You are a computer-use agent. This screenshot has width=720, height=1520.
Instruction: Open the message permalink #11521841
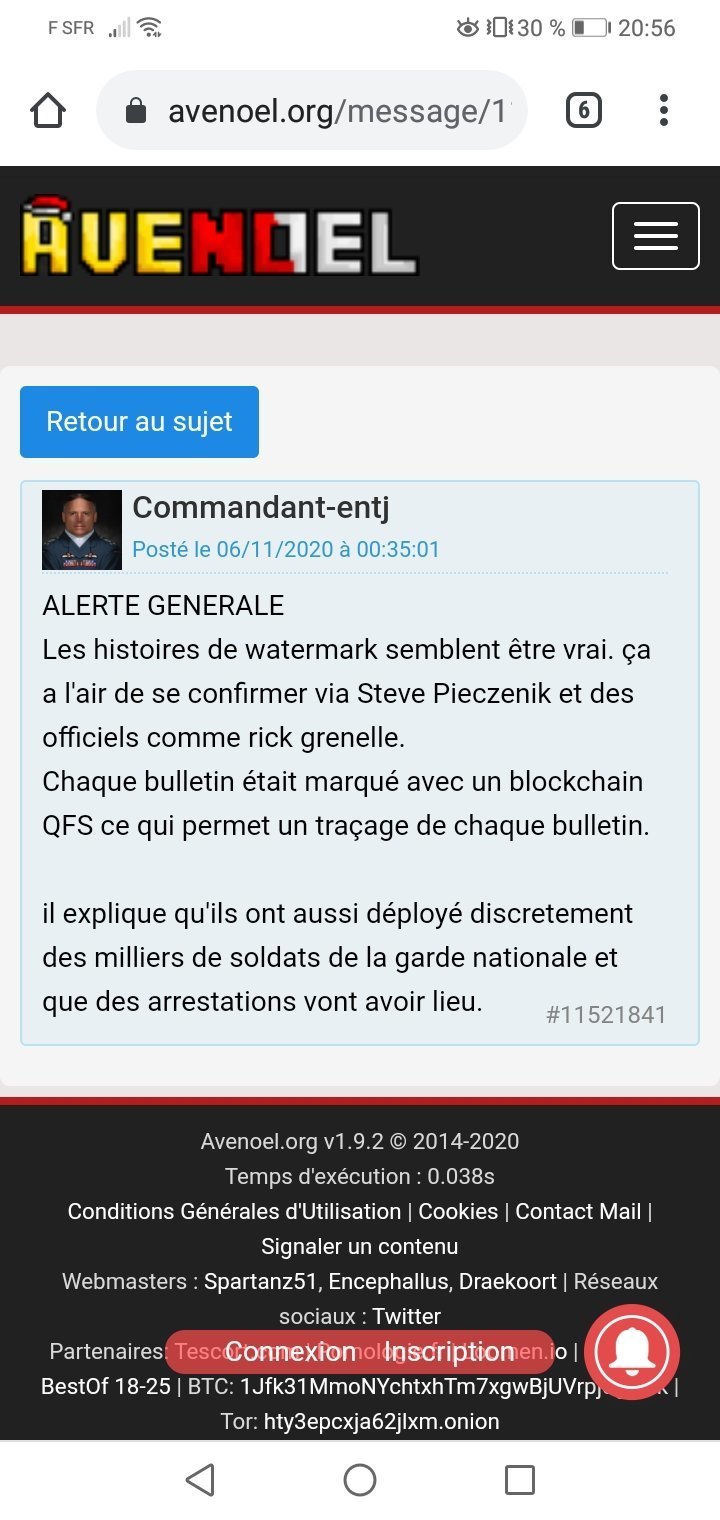point(606,1015)
